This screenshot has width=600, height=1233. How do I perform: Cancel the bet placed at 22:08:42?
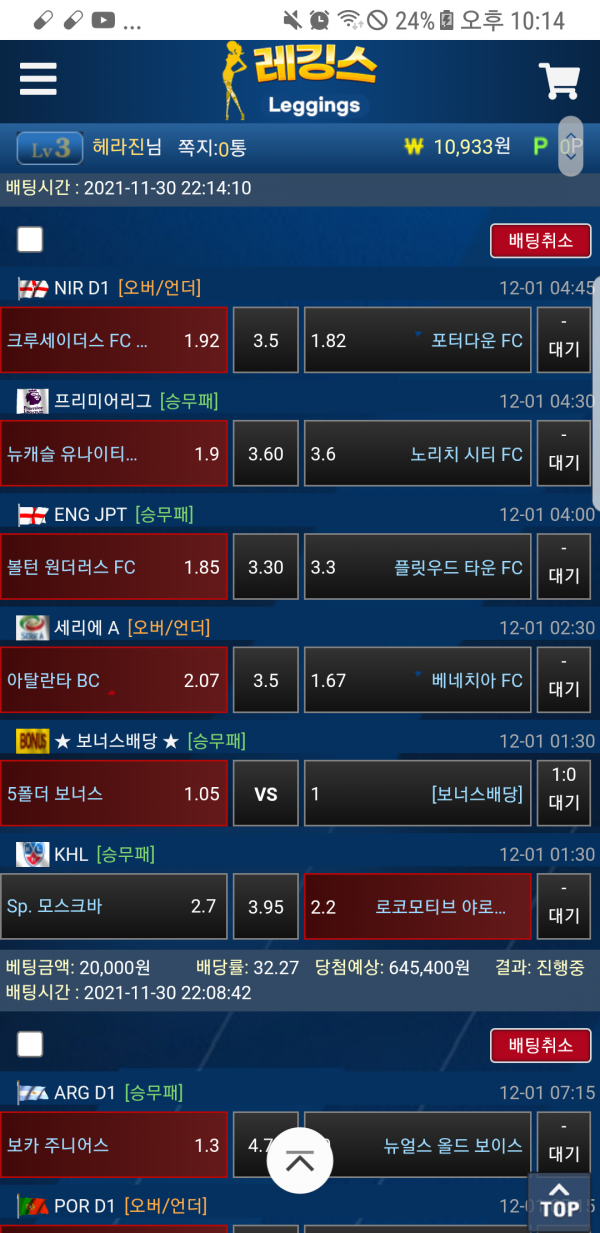point(540,1045)
